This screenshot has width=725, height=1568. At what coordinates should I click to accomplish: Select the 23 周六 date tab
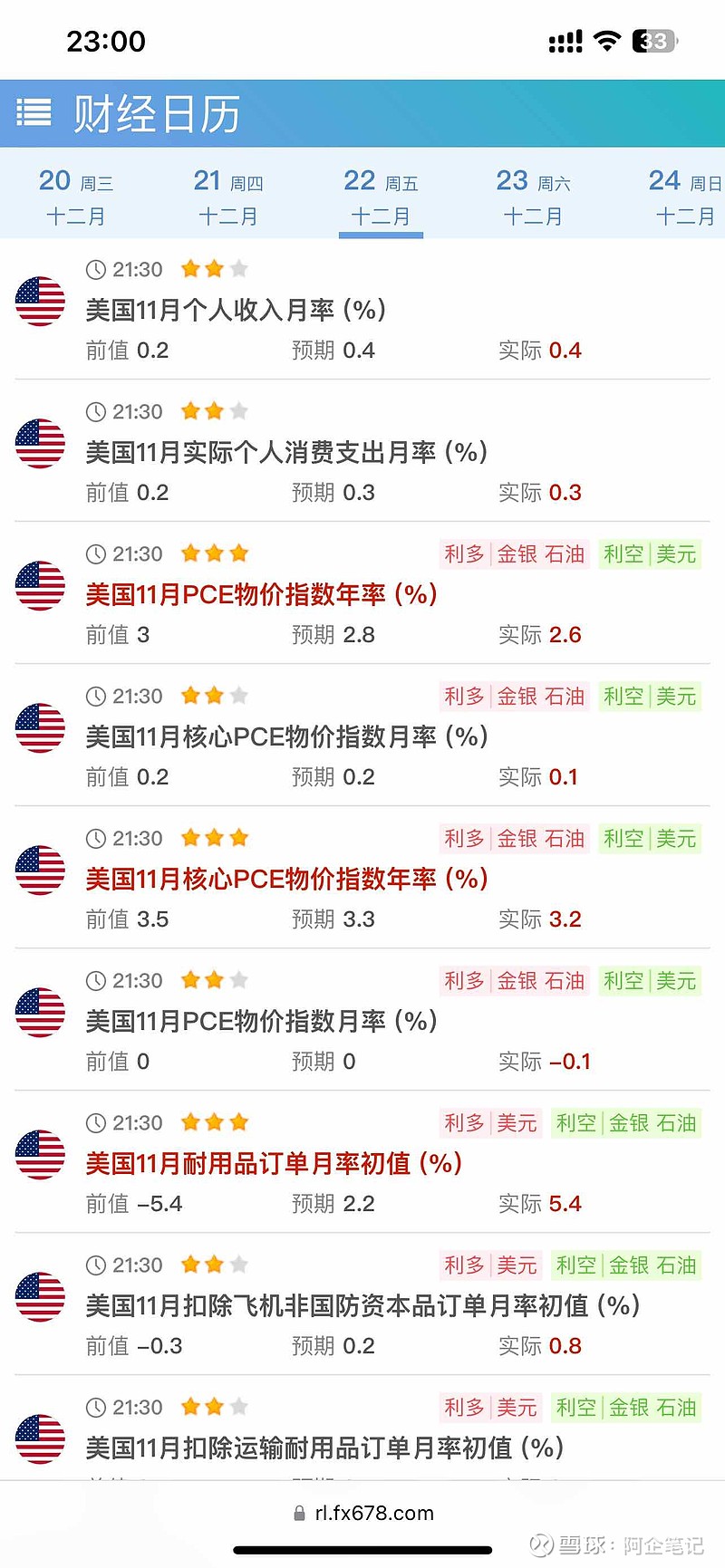533,193
